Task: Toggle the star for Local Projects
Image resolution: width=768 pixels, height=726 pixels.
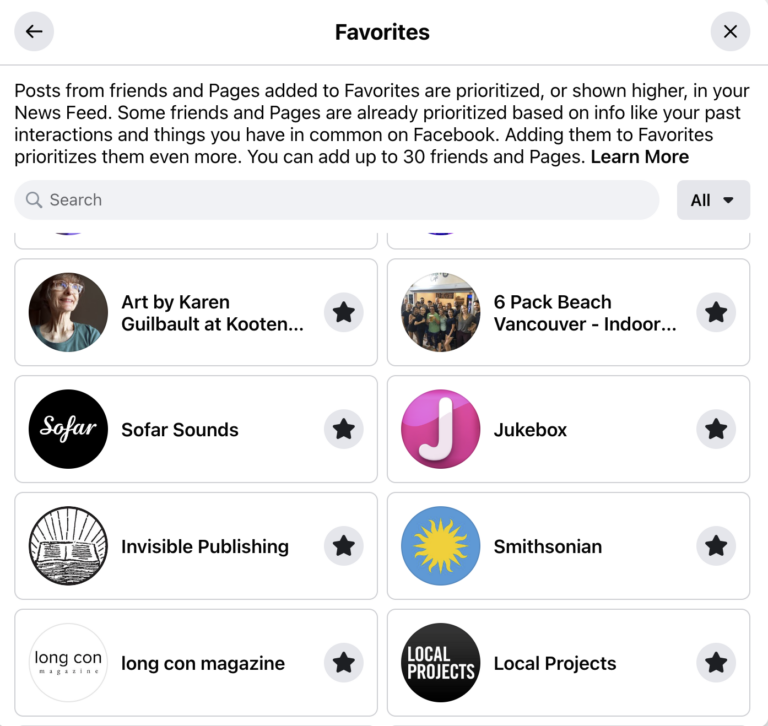Action: pyautogui.click(x=716, y=663)
